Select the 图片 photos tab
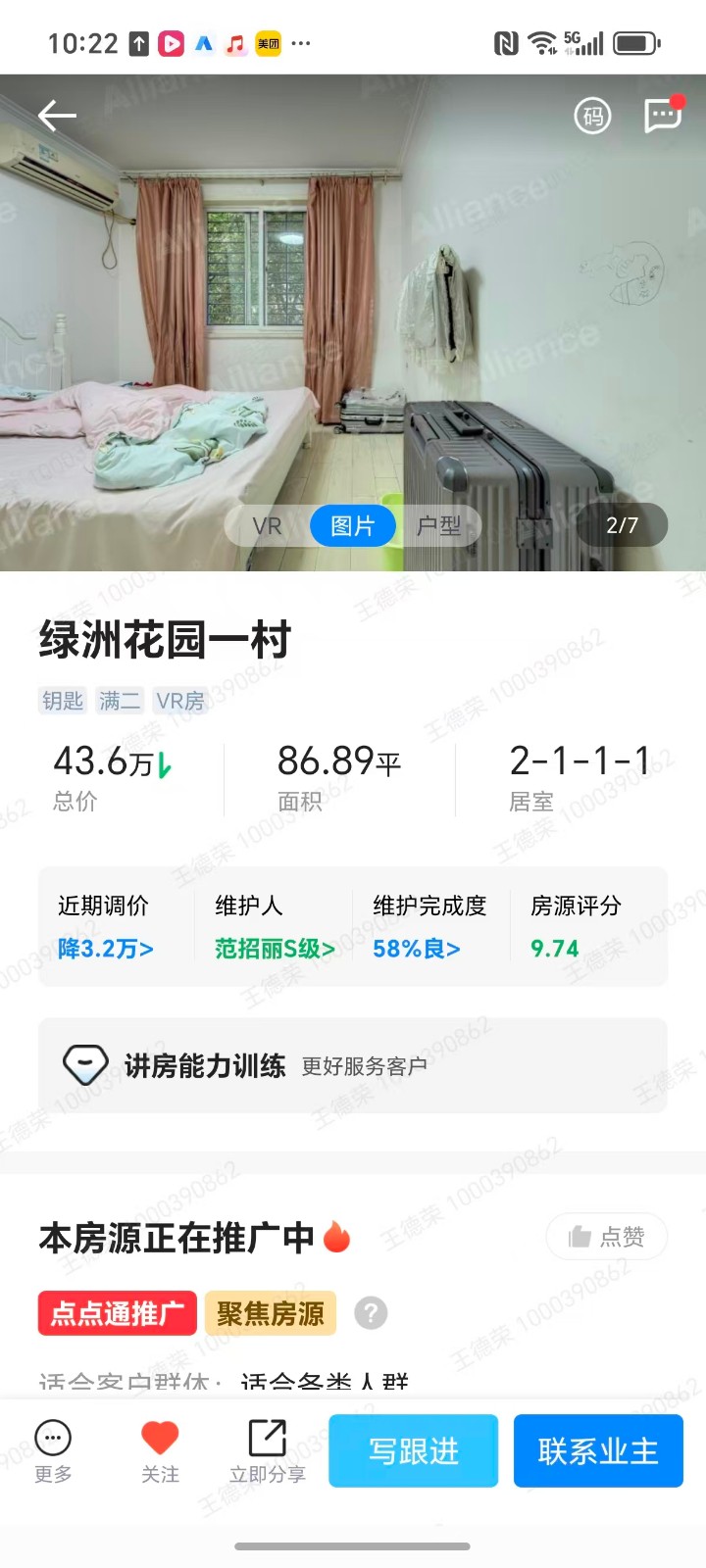This screenshot has width=706, height=1568. click(353, 526)
